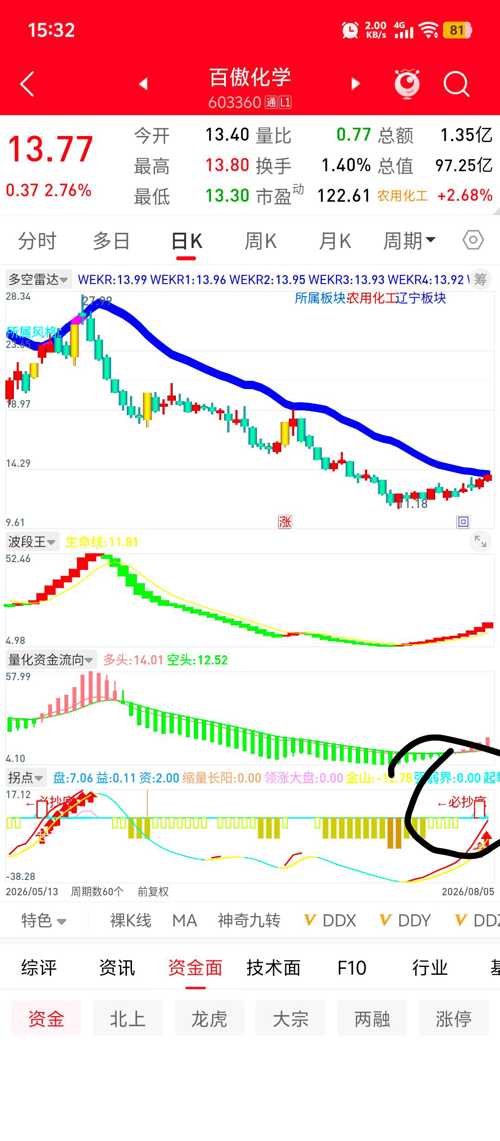
Task: Select the 周K tab
Action: point(260,241)
